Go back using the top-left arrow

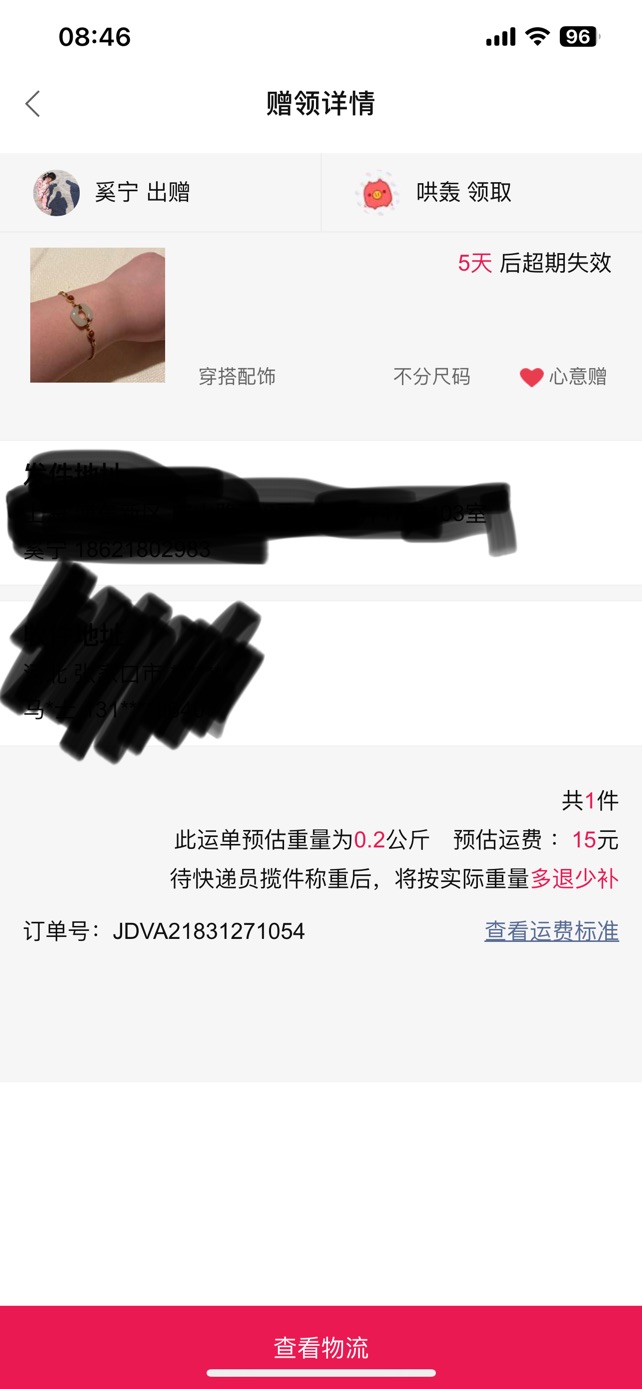(33, 104)
